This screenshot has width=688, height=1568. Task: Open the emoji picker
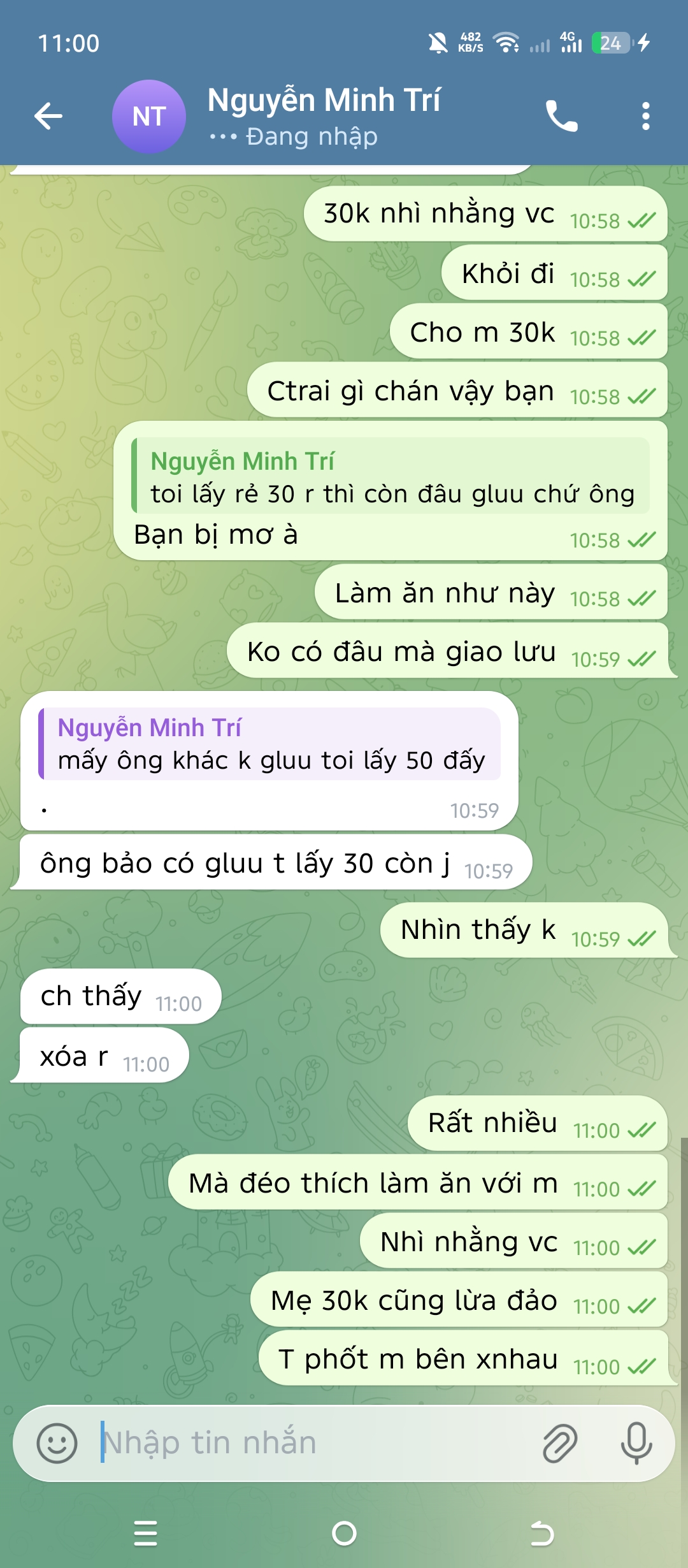[x=57, y=1443]
